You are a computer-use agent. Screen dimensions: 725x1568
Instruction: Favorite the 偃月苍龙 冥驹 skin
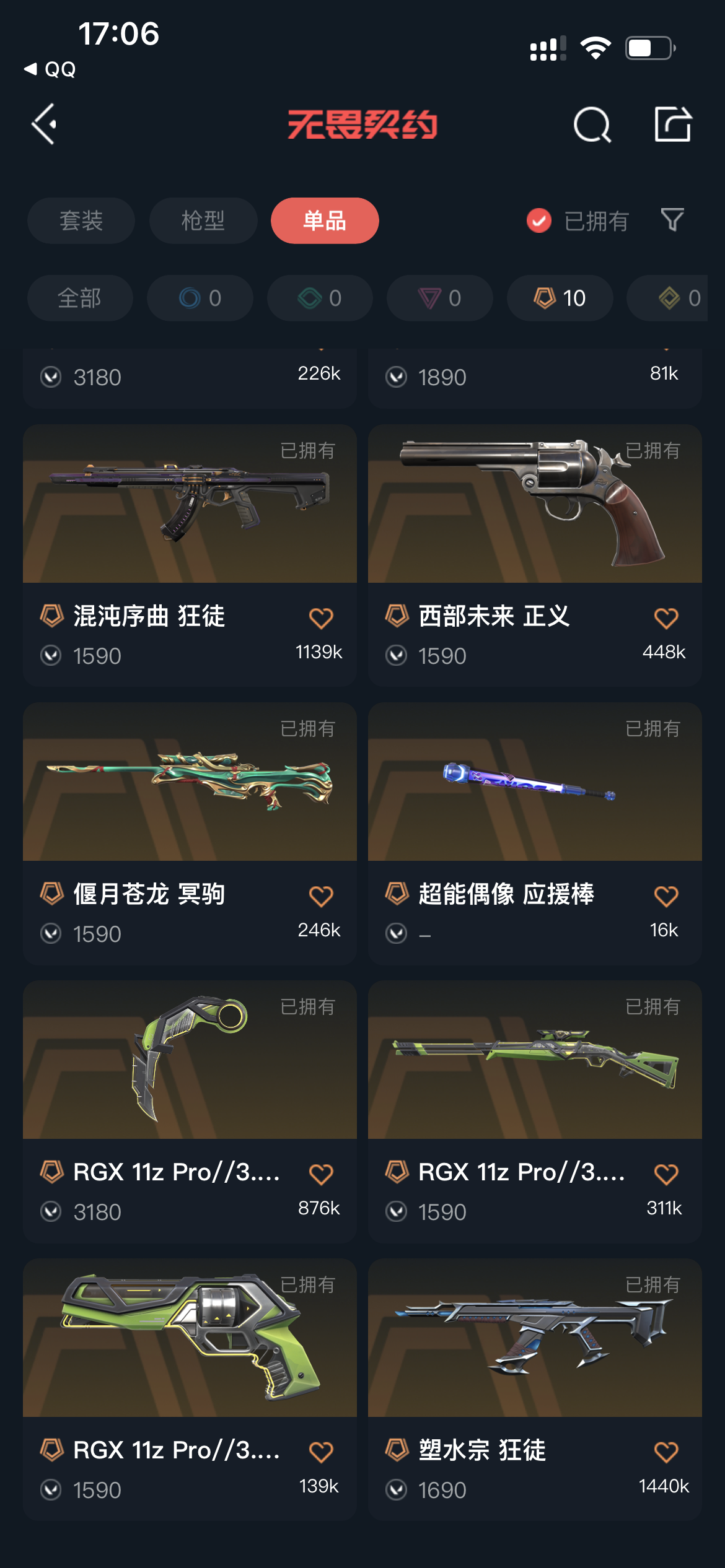click(321, 896)
